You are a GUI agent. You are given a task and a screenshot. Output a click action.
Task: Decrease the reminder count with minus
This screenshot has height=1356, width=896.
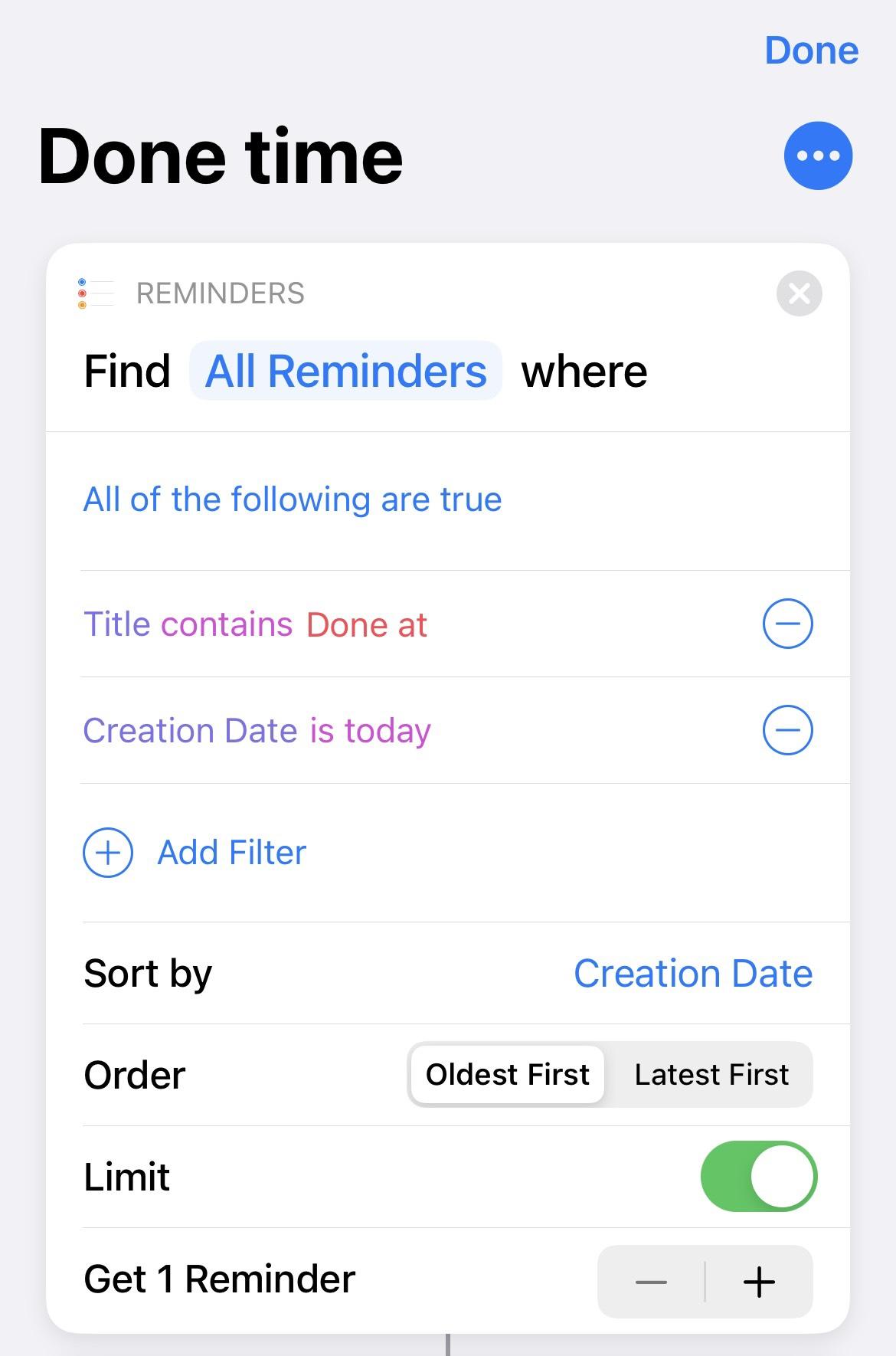pos(651,1282)
